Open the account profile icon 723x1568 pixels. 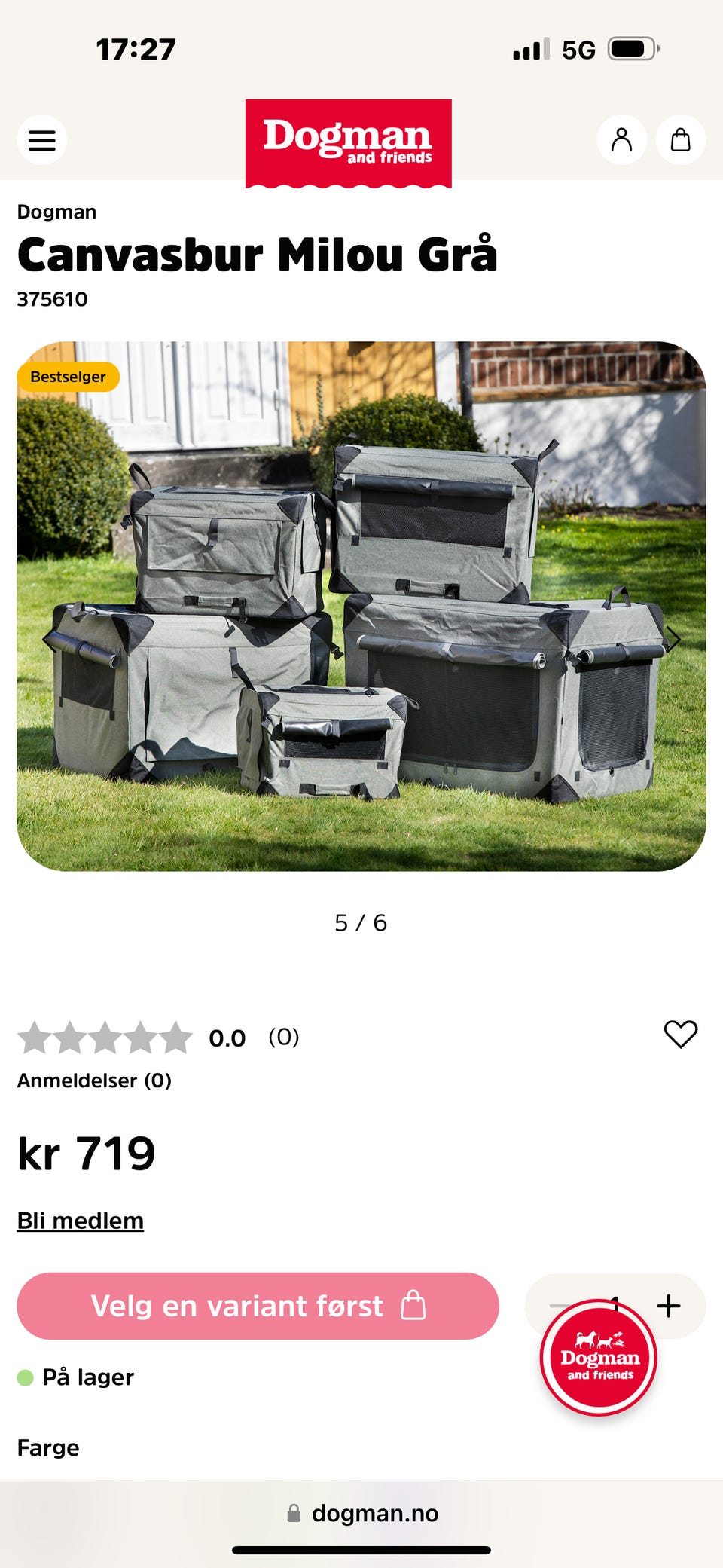(621, 139)
